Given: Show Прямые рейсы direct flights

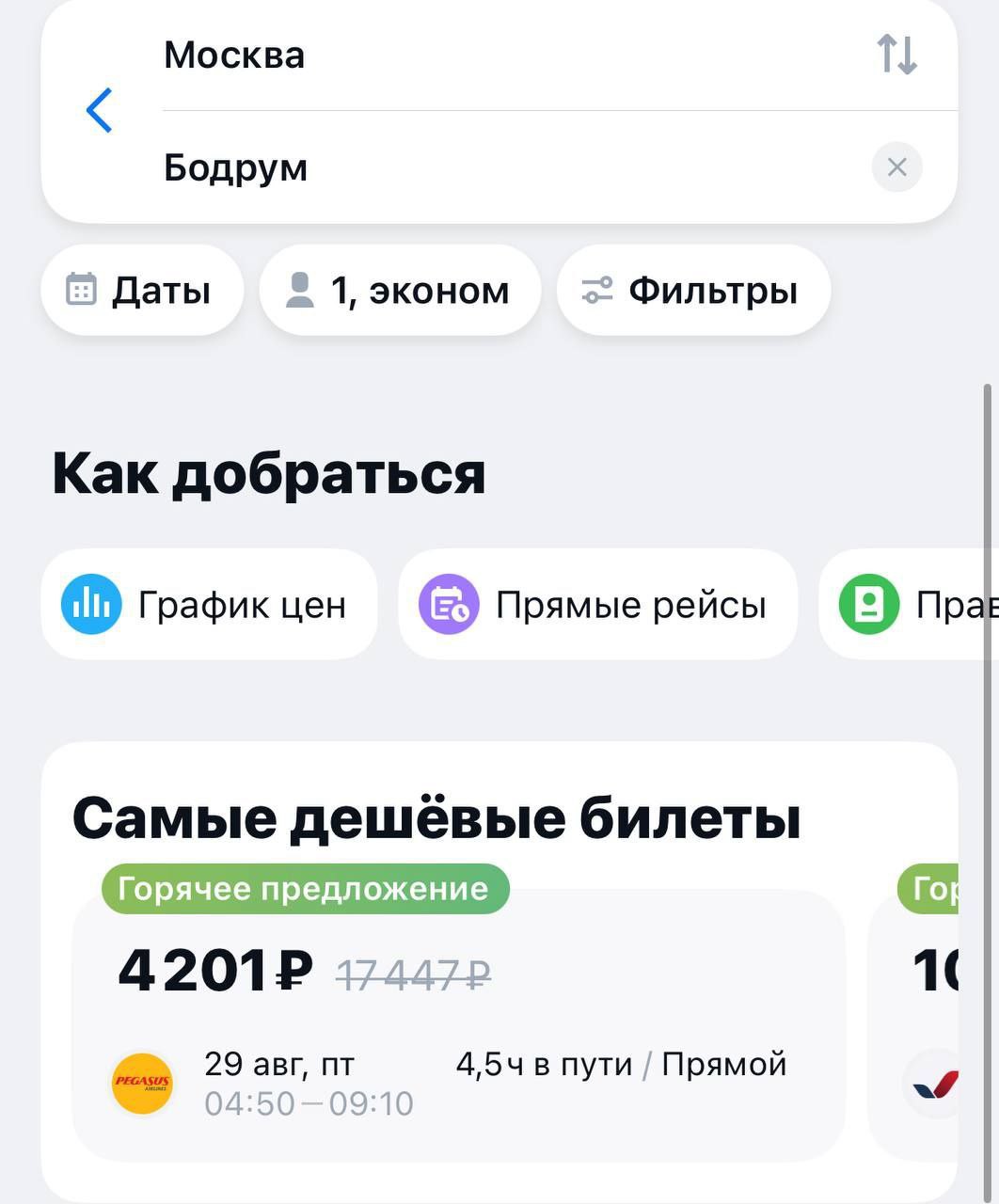Looking at the screenshot, I should tap(597, 605).
